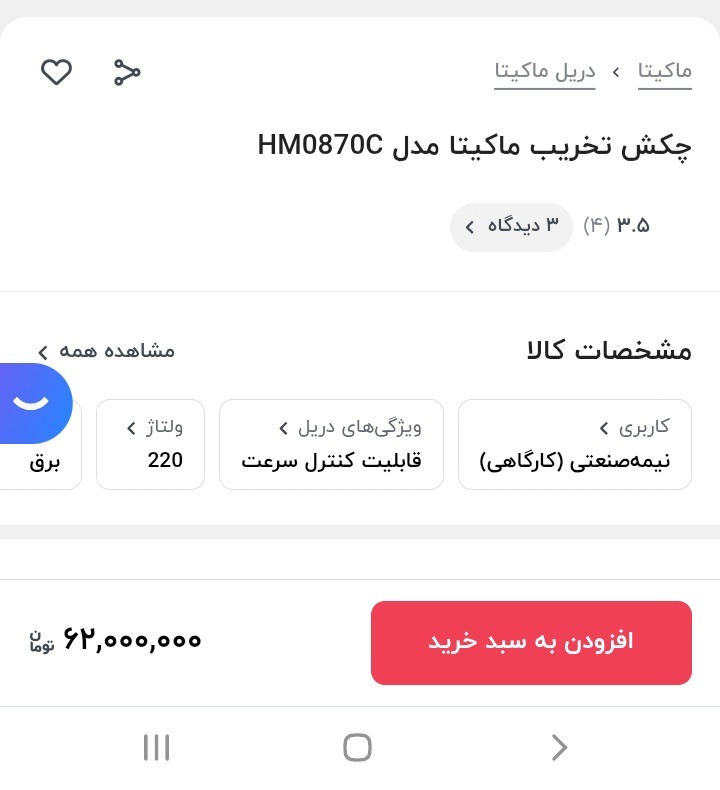This screenshot has width=720, height=790.
Task: Go to the system home screen
Action: click(x=357, y=747)
